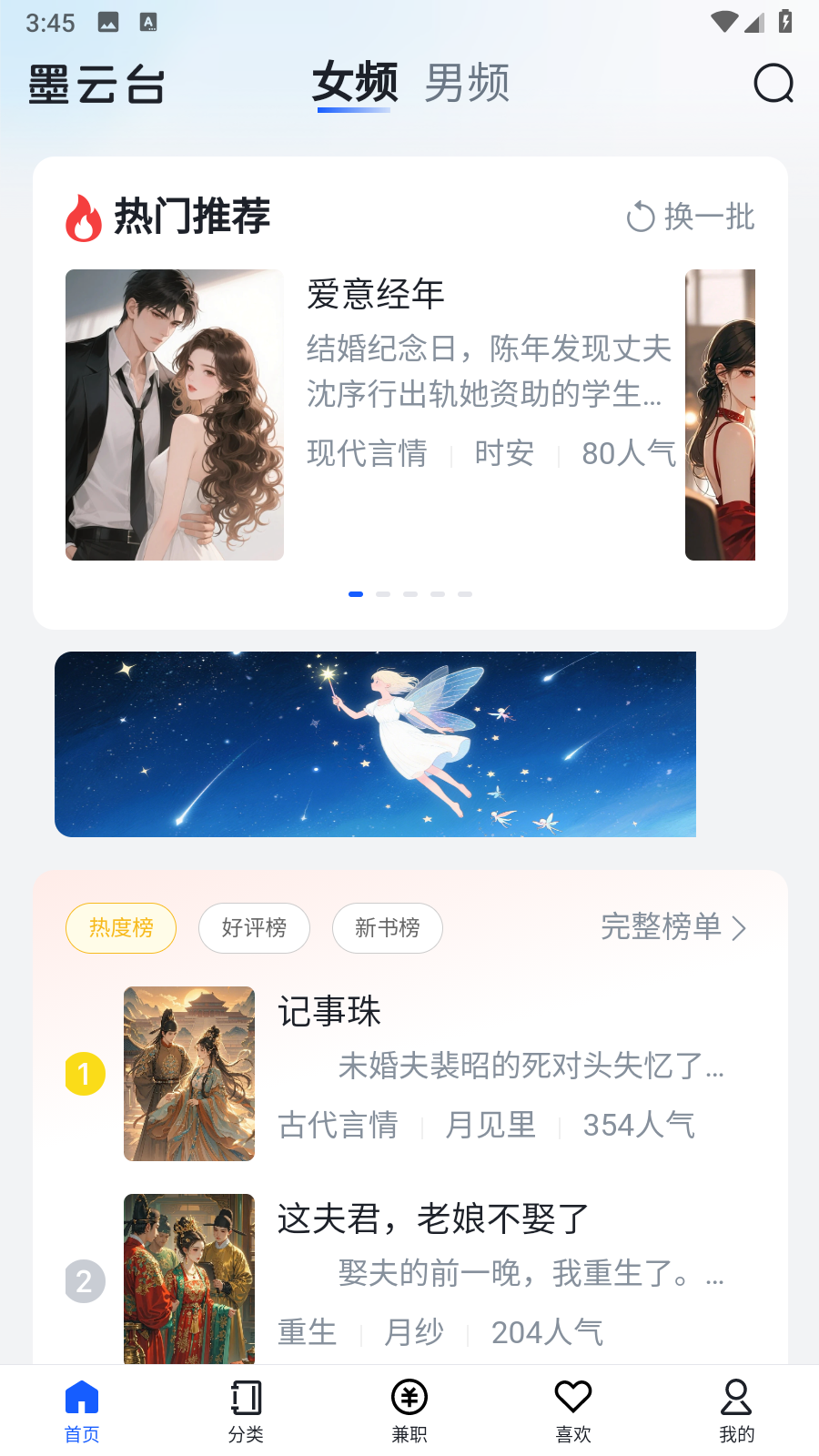Screen dimensions: 819x1456
Task: Switch to the 好评榜 ranking
Action: click(x=254, y=928)
